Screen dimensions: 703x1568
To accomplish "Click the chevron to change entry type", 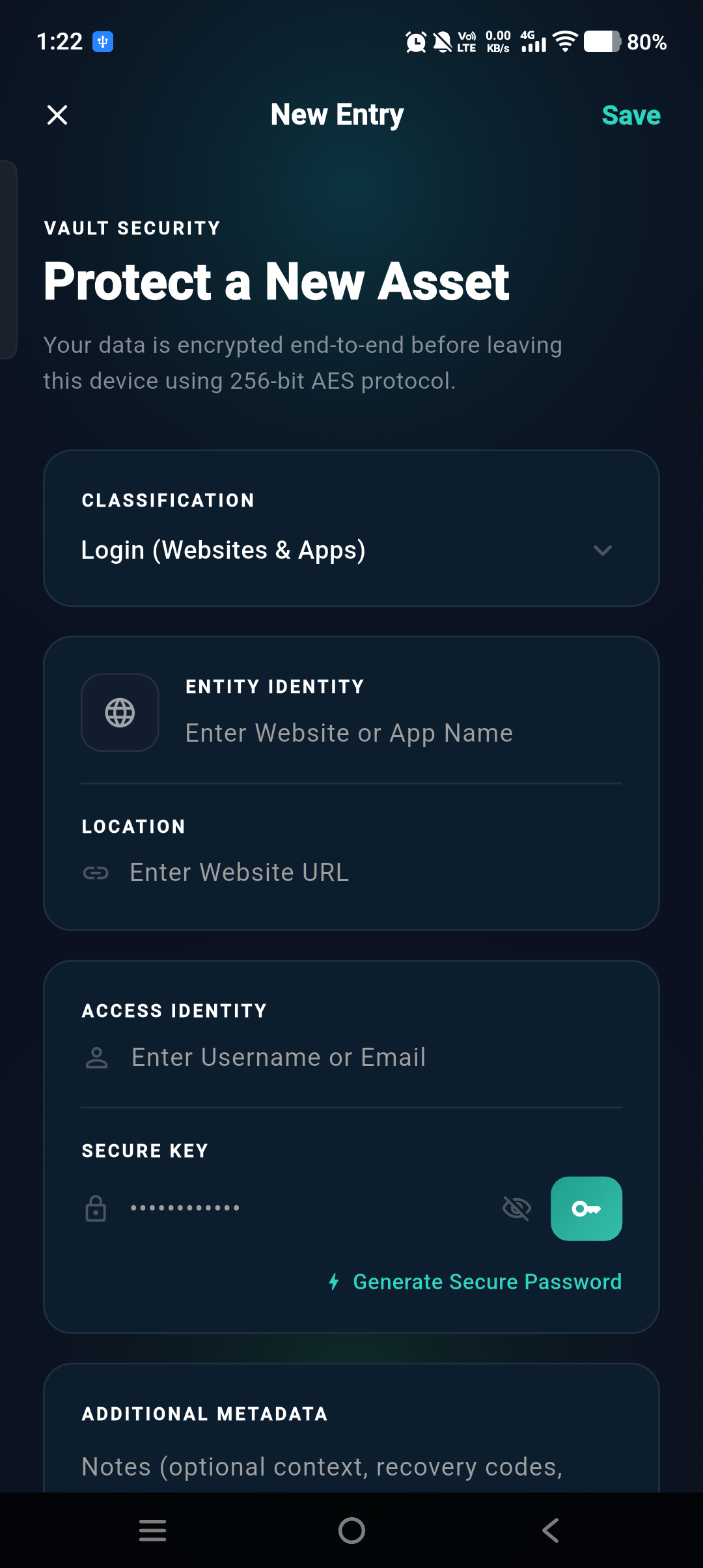I will 602,550.
